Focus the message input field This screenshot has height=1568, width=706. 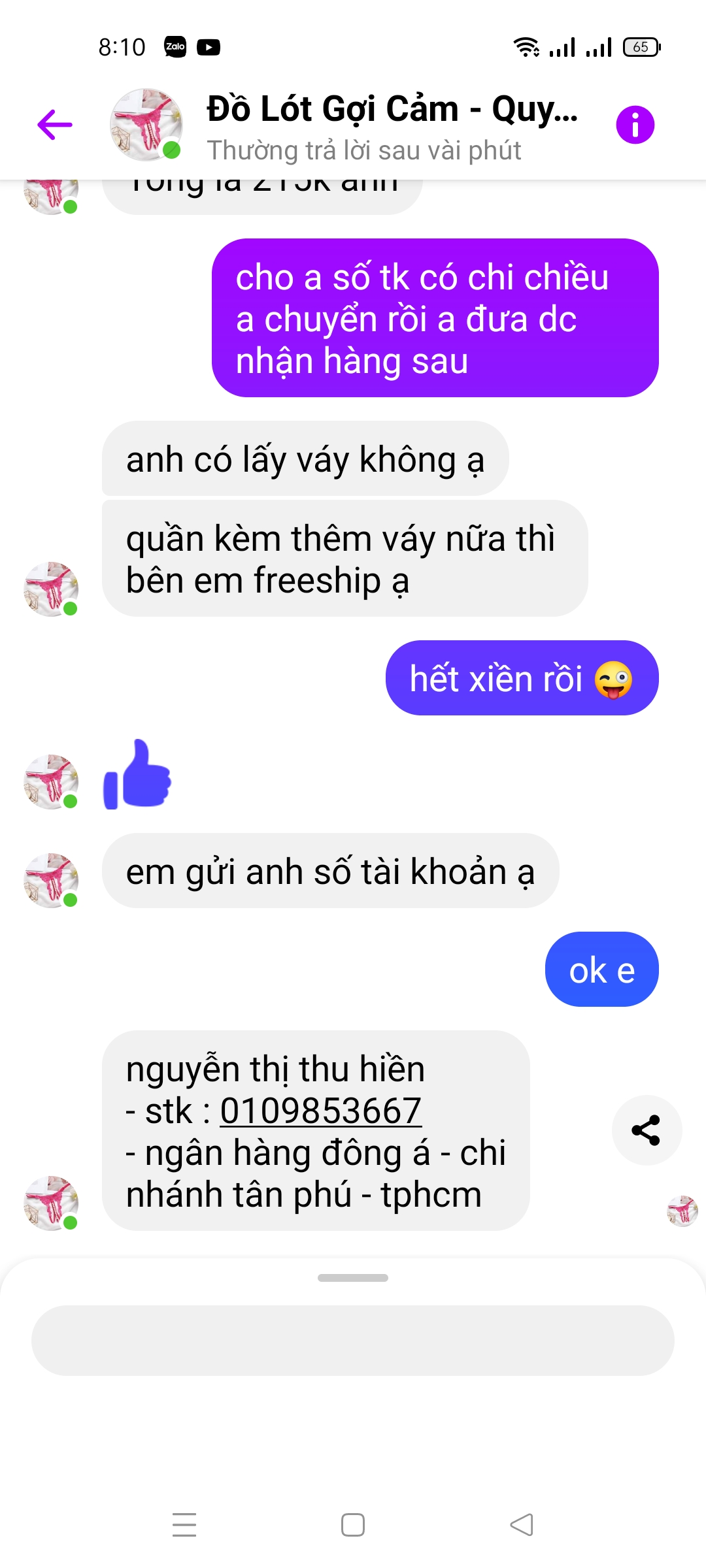[353, 1341]
